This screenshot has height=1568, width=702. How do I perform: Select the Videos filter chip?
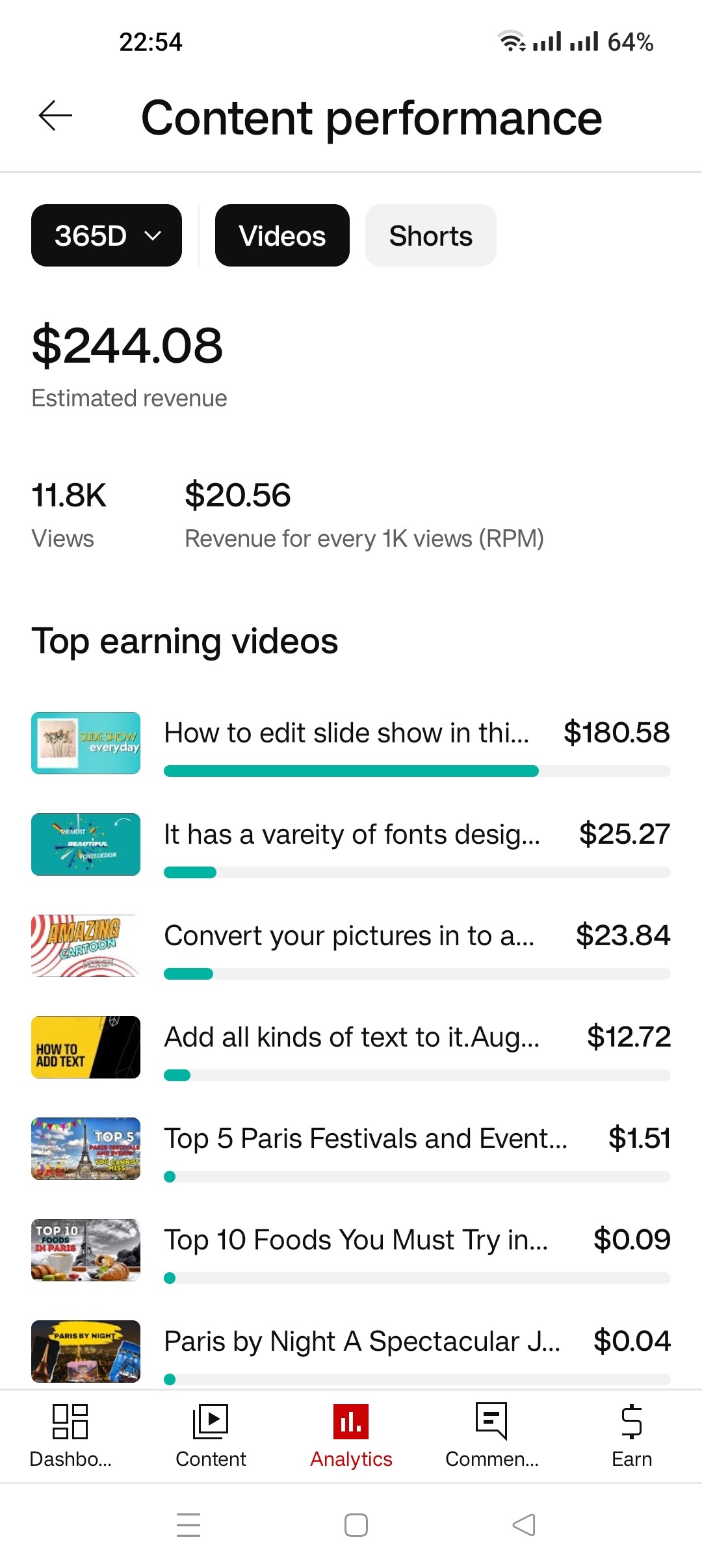(x=282, y=235)
